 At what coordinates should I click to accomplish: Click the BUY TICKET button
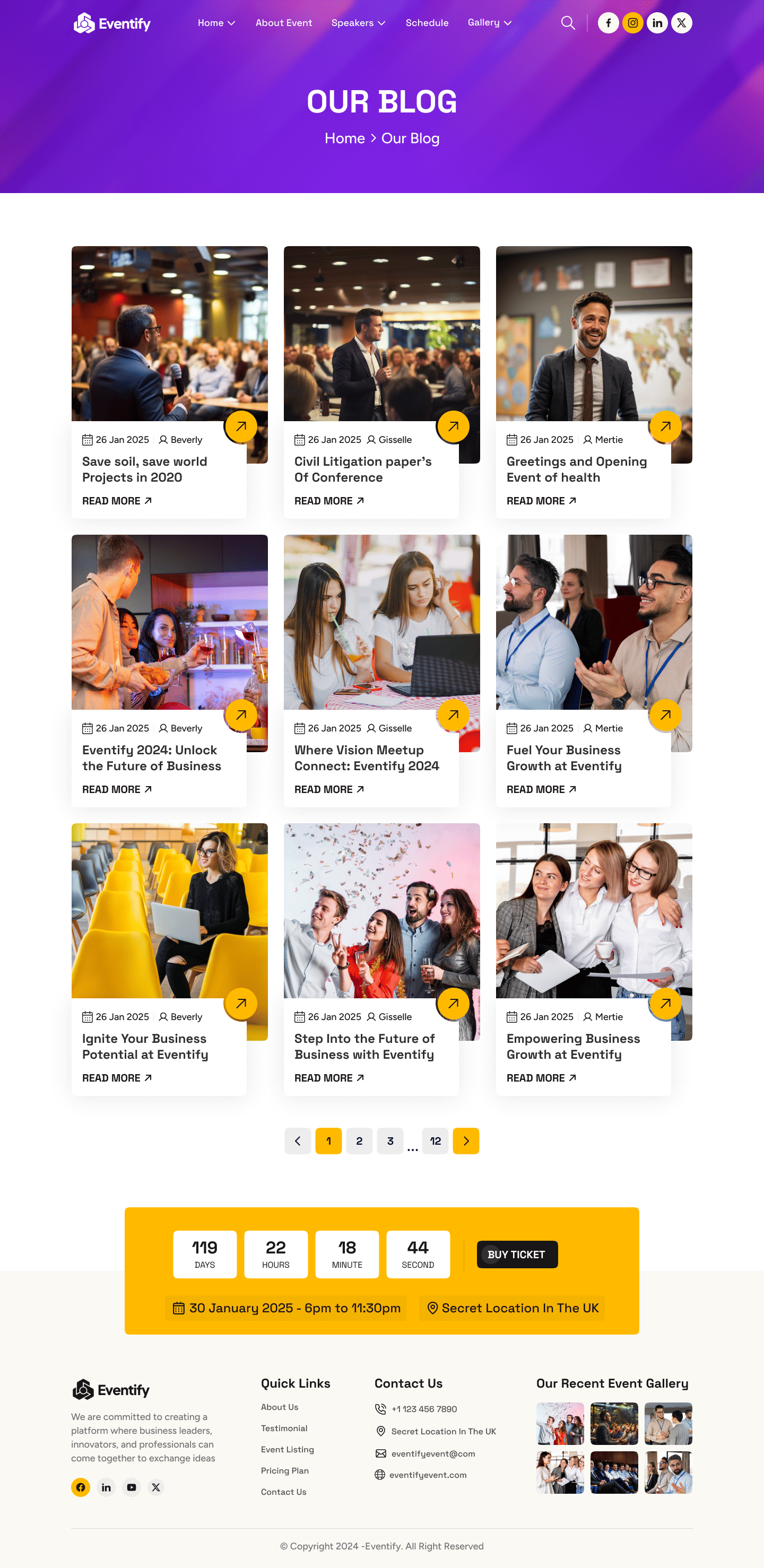tap(517, 1254)
